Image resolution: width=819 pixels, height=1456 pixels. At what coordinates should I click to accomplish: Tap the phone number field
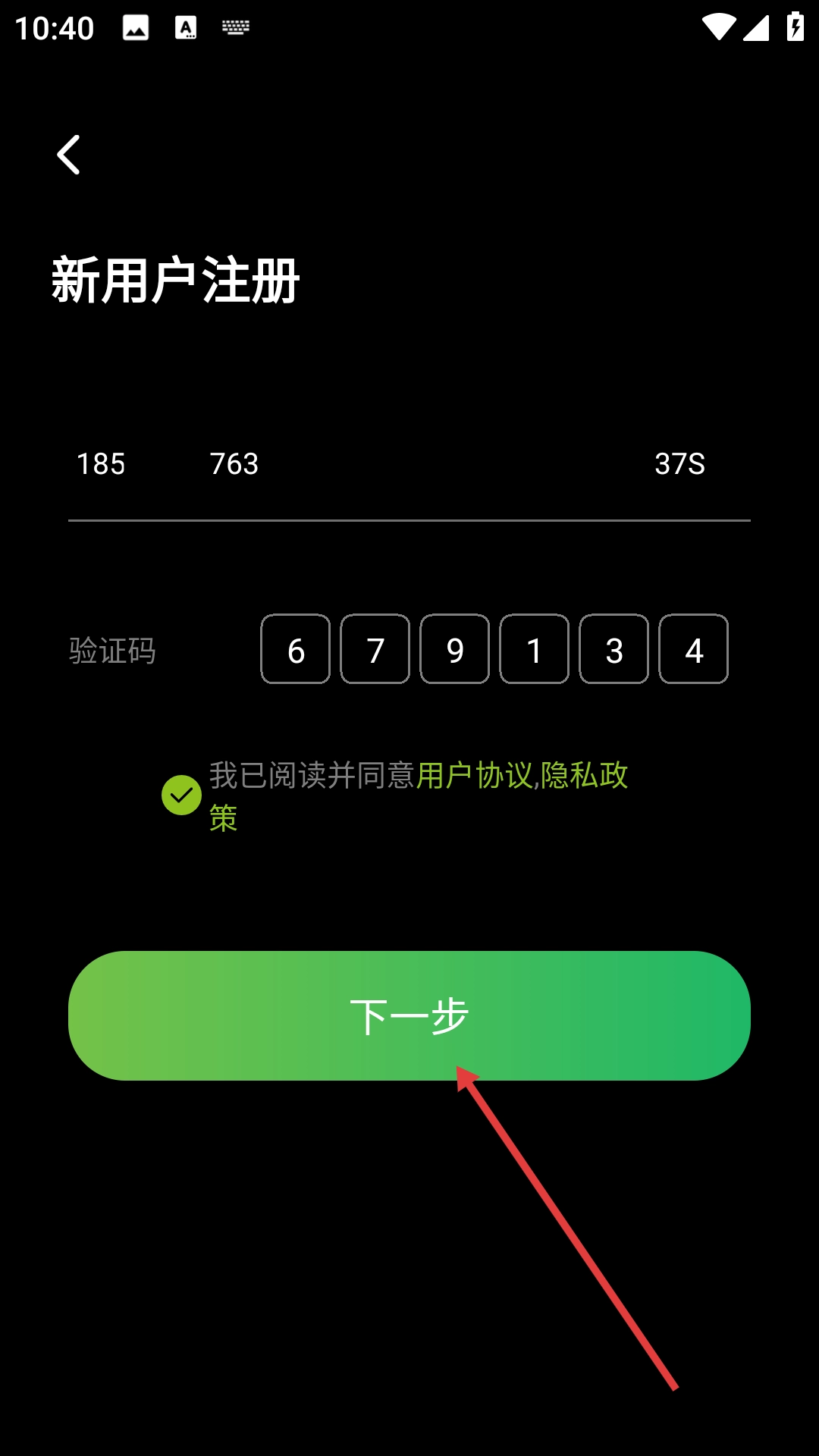pyautogui.click(x=341, y=464)
